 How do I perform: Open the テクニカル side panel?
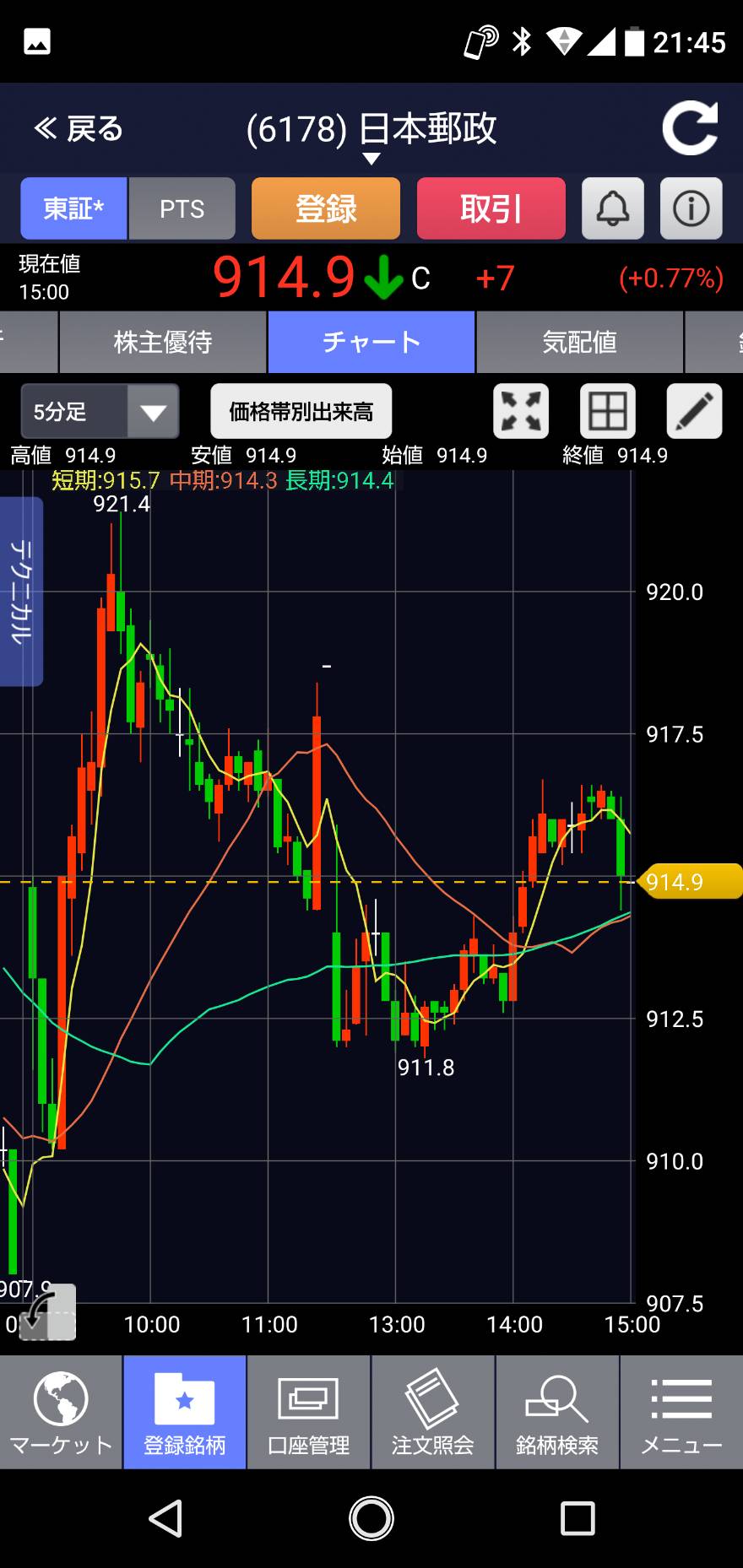pos(21,592)
